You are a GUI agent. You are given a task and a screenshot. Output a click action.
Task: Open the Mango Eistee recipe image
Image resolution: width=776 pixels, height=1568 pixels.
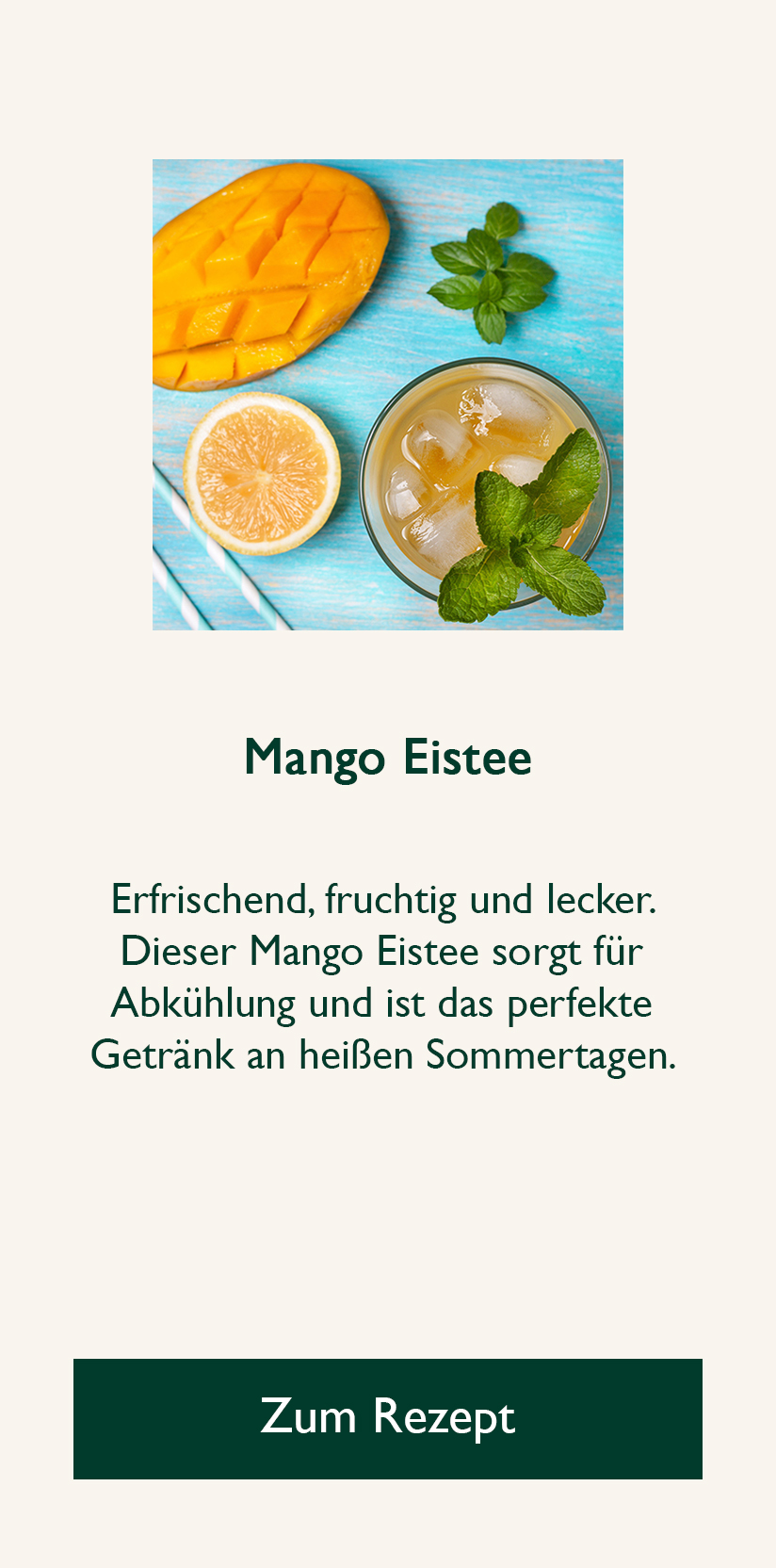tap(388, 395)
